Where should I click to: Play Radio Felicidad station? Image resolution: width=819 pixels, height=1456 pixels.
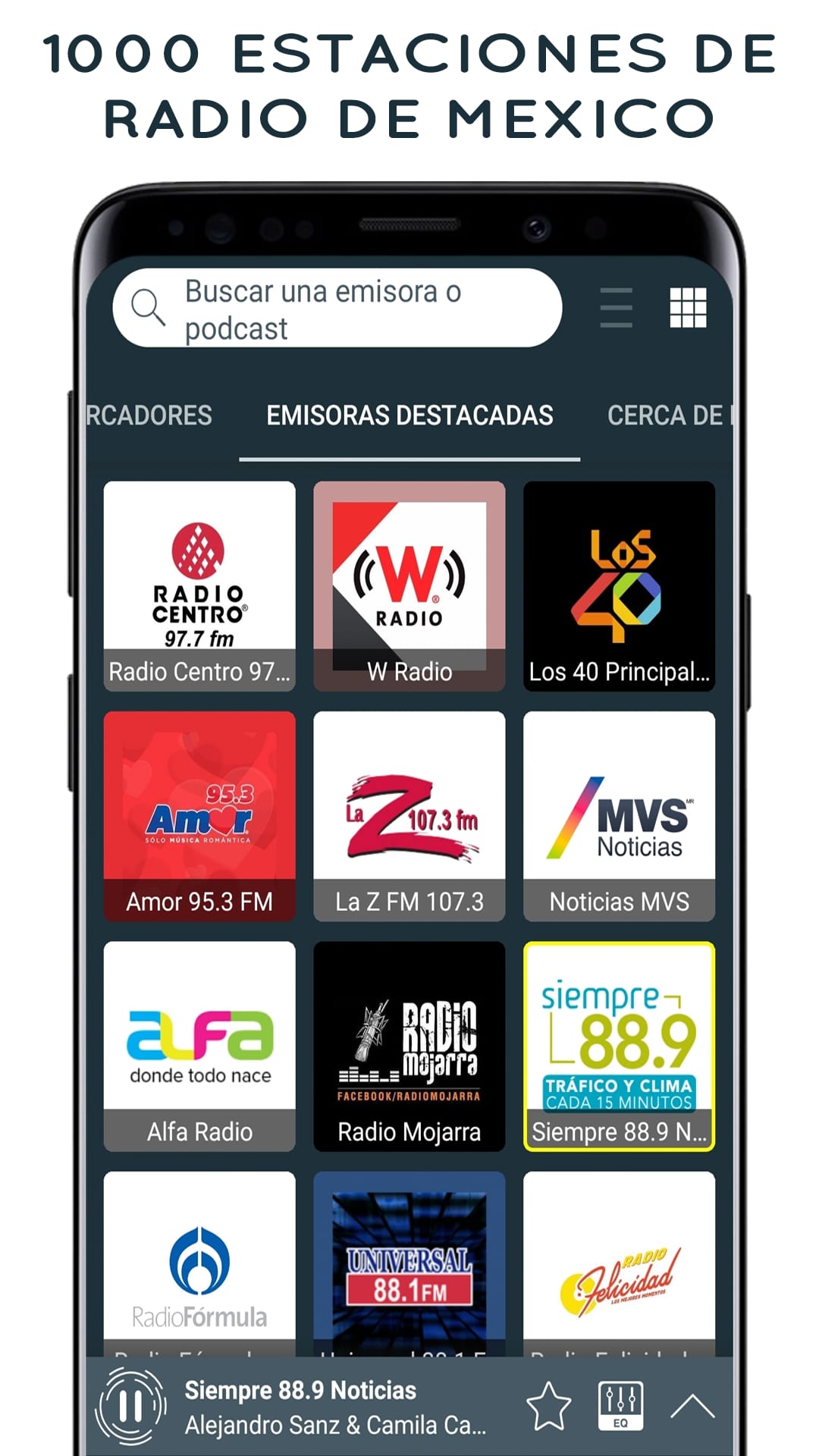tap(619, 1259)
